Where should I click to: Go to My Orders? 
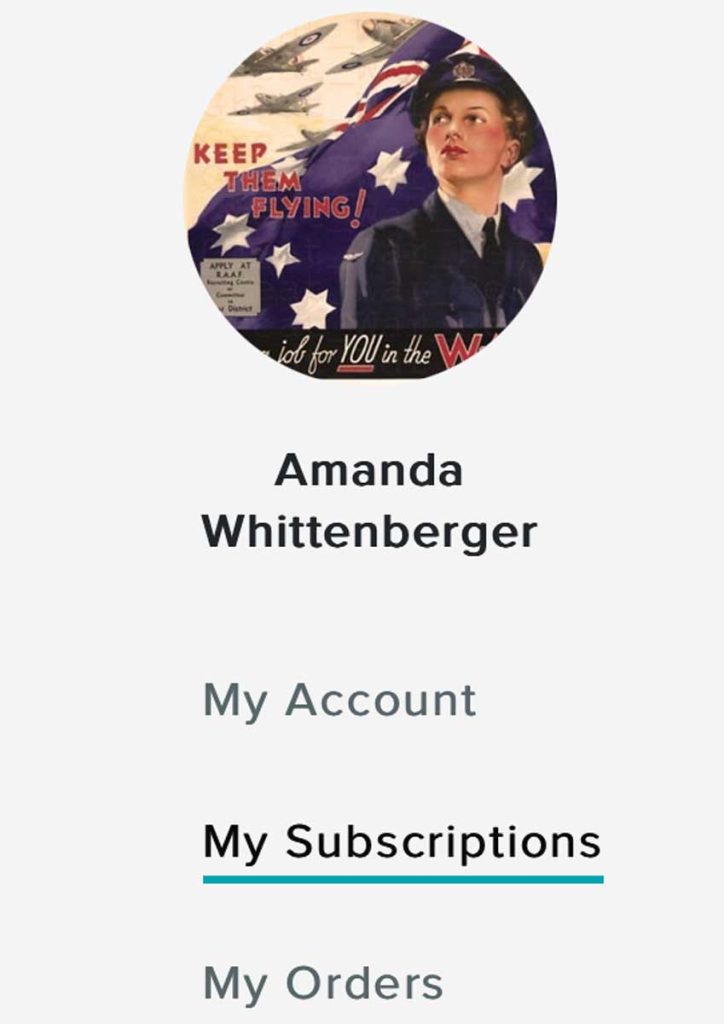click(323, 983)
